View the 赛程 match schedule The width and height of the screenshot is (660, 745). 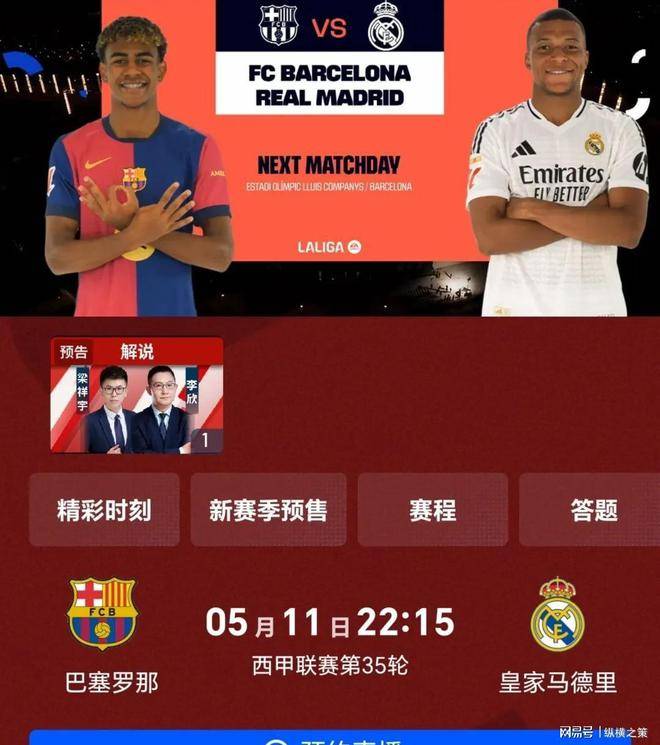pyautogui.click(x=432, y=510)
